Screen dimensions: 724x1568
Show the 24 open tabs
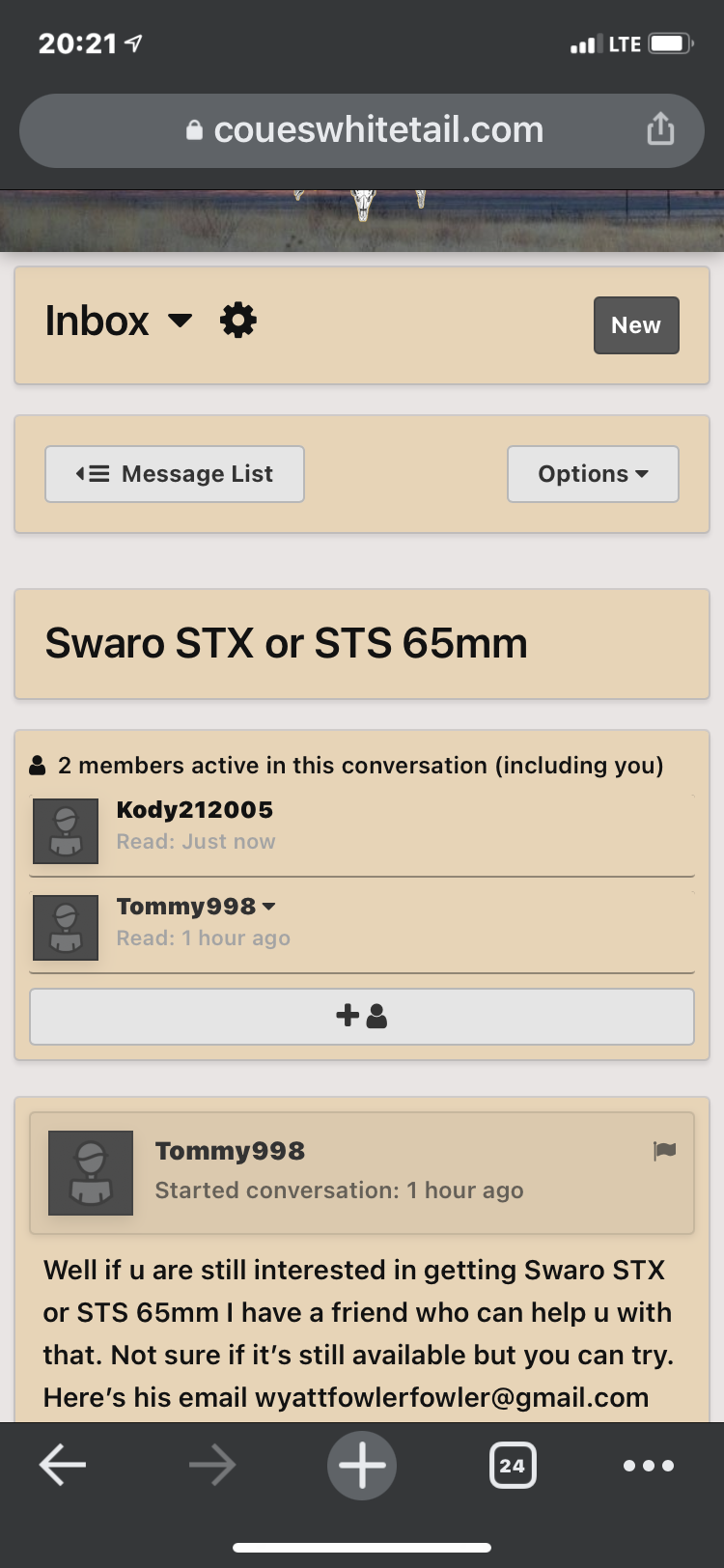[513, 1466]
